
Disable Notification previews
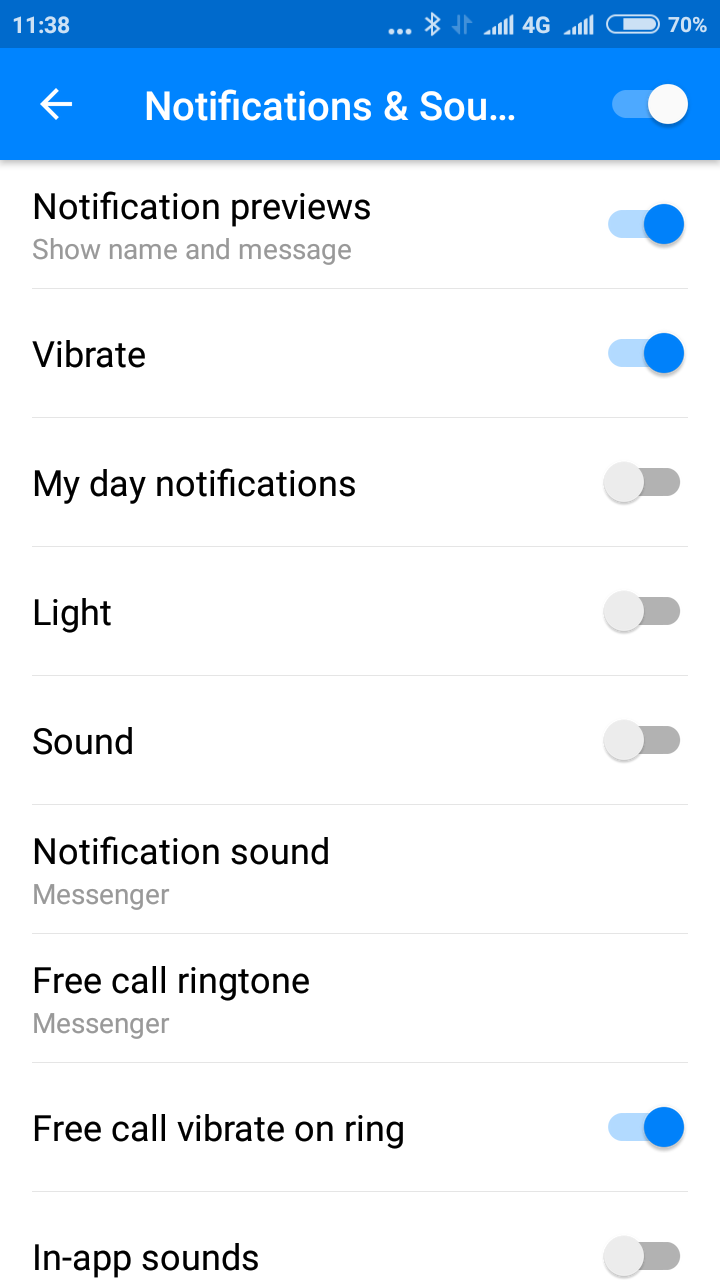click(645, 224)
